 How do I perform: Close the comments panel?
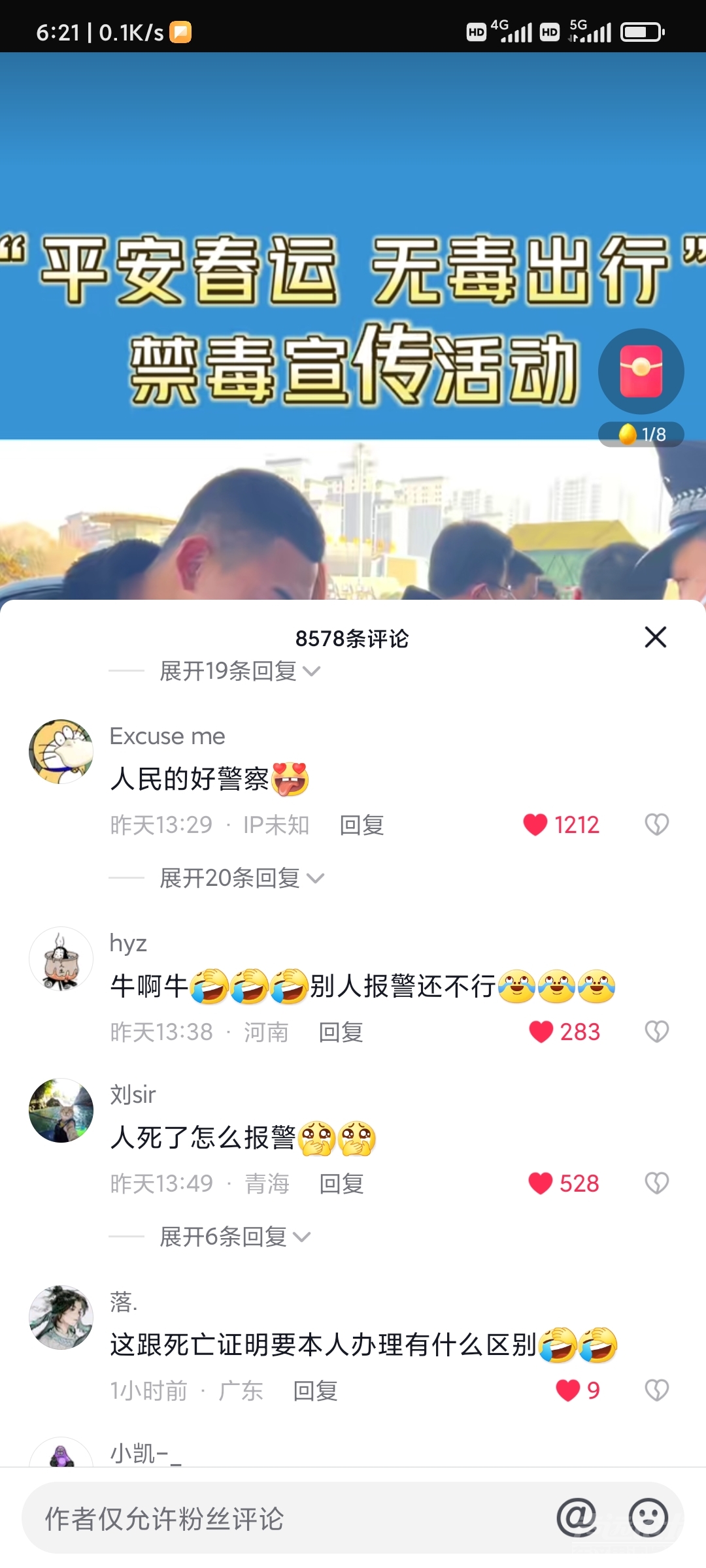coord(655,637)
